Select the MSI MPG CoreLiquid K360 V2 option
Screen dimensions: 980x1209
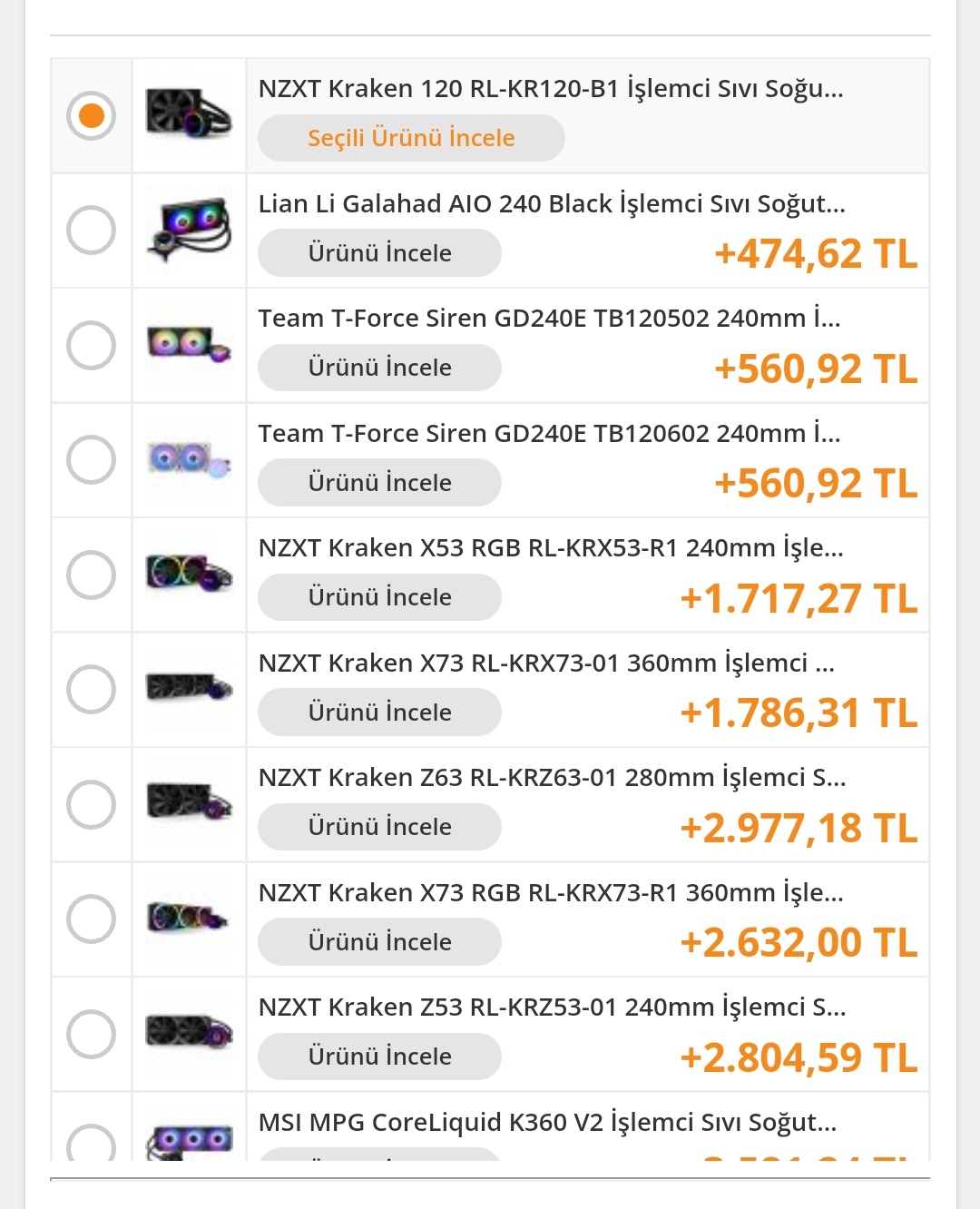tap(91, 1144)
